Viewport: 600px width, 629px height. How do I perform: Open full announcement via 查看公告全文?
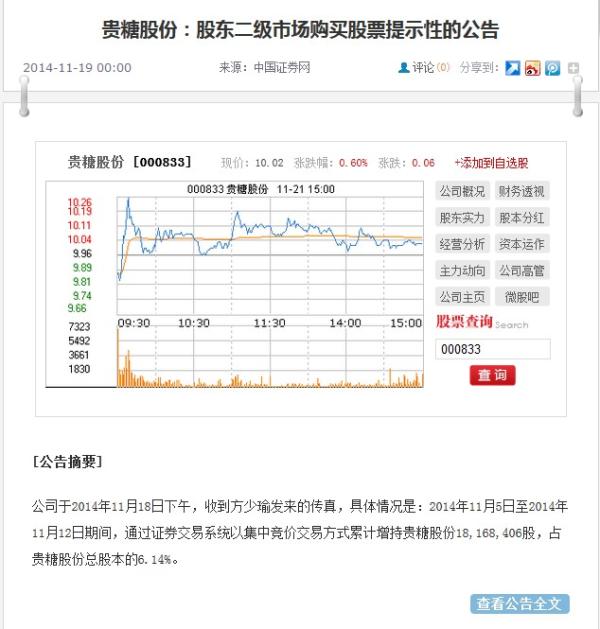[x=520, y=603]
